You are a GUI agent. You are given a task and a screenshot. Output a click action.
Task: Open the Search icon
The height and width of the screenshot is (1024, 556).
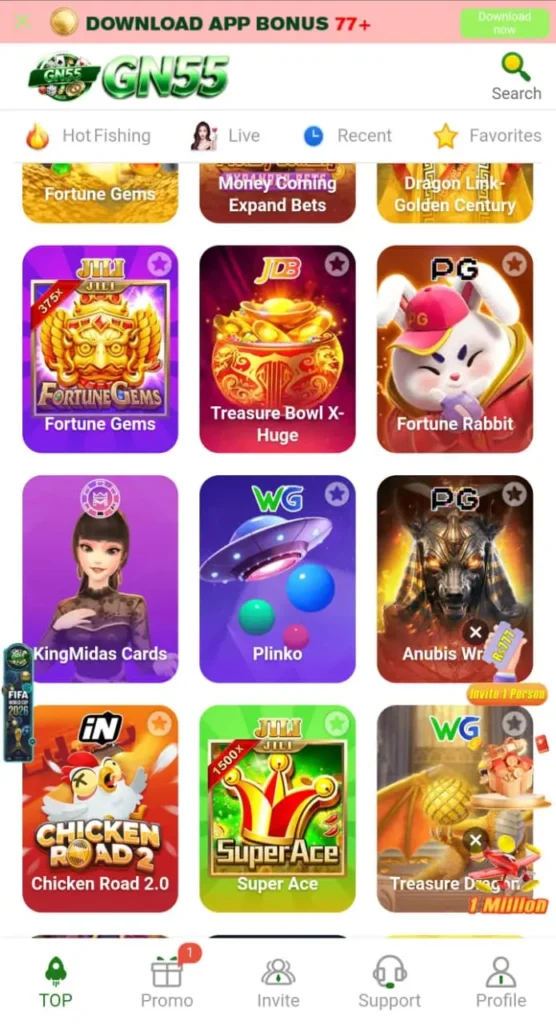point(515,76)
